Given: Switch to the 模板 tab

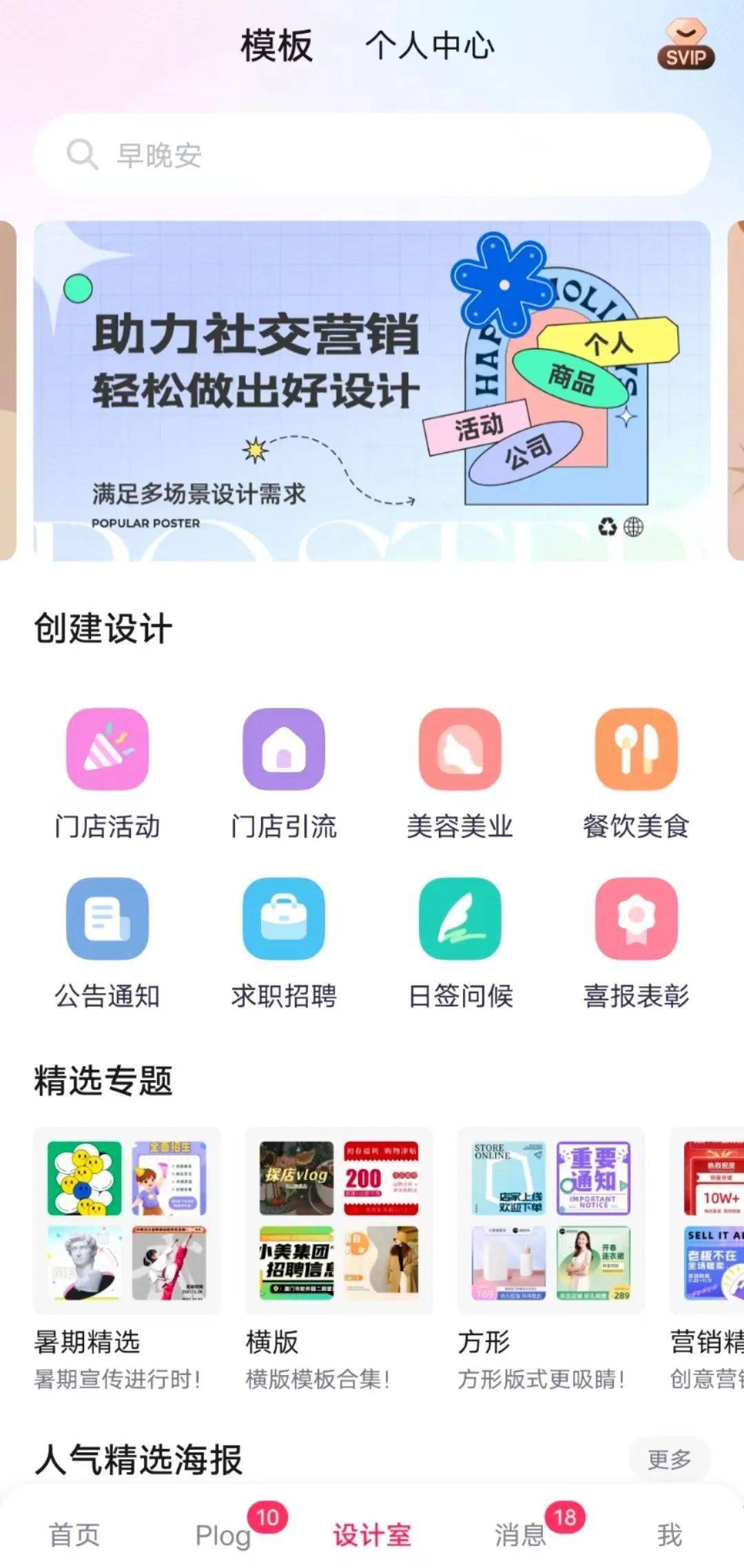Looking at the screenshot, I should [277, 47].
